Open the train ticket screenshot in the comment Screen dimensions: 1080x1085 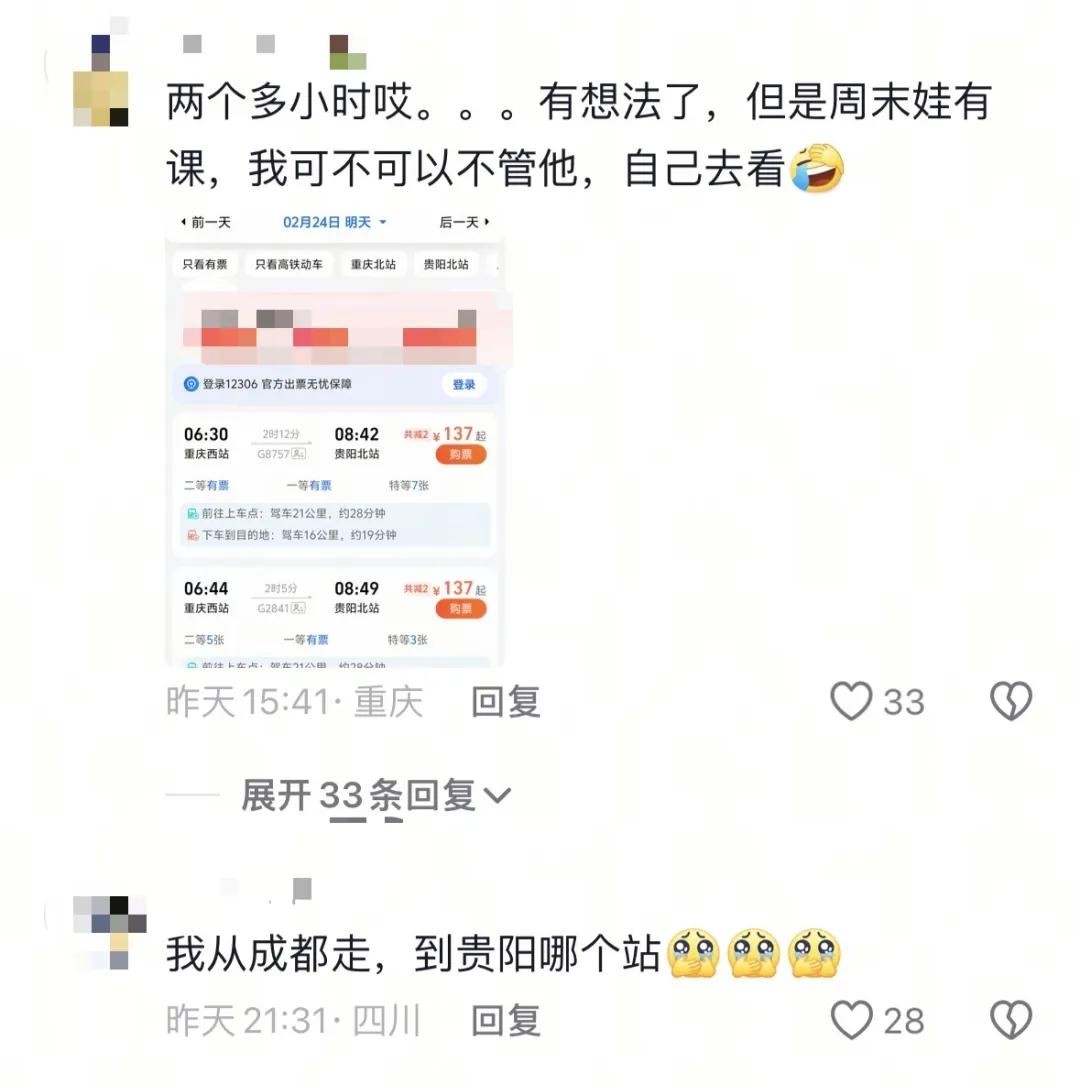point(335,438)
